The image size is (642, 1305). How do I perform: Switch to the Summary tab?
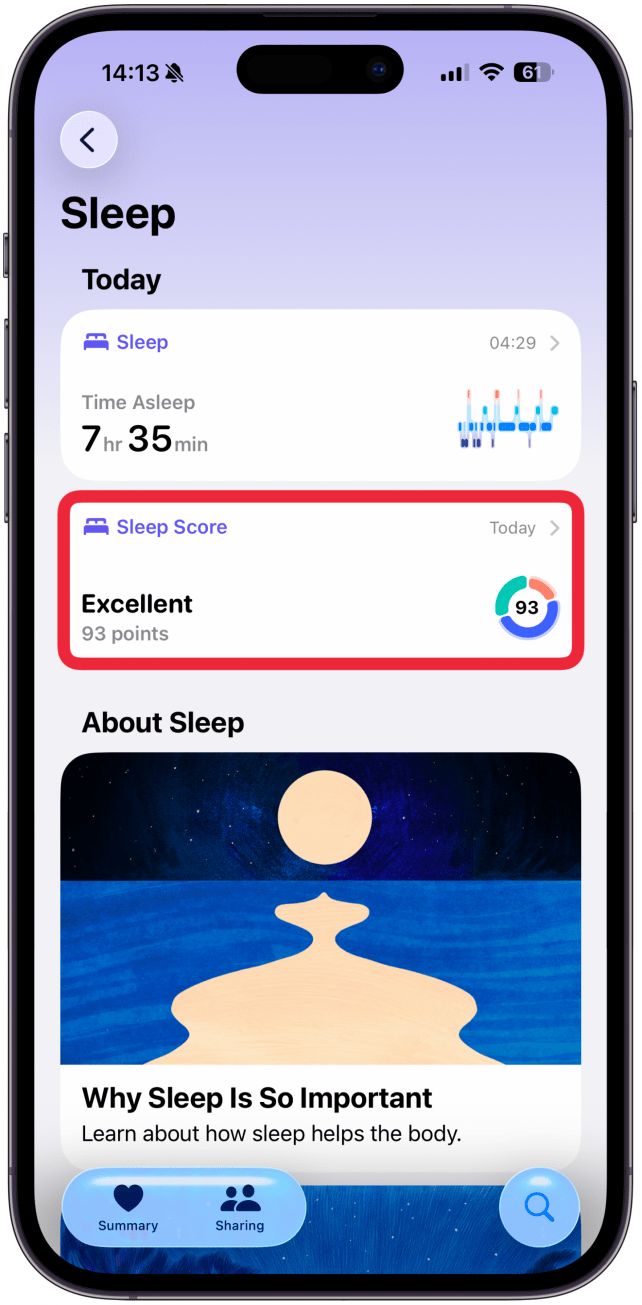coord(128,1207)
